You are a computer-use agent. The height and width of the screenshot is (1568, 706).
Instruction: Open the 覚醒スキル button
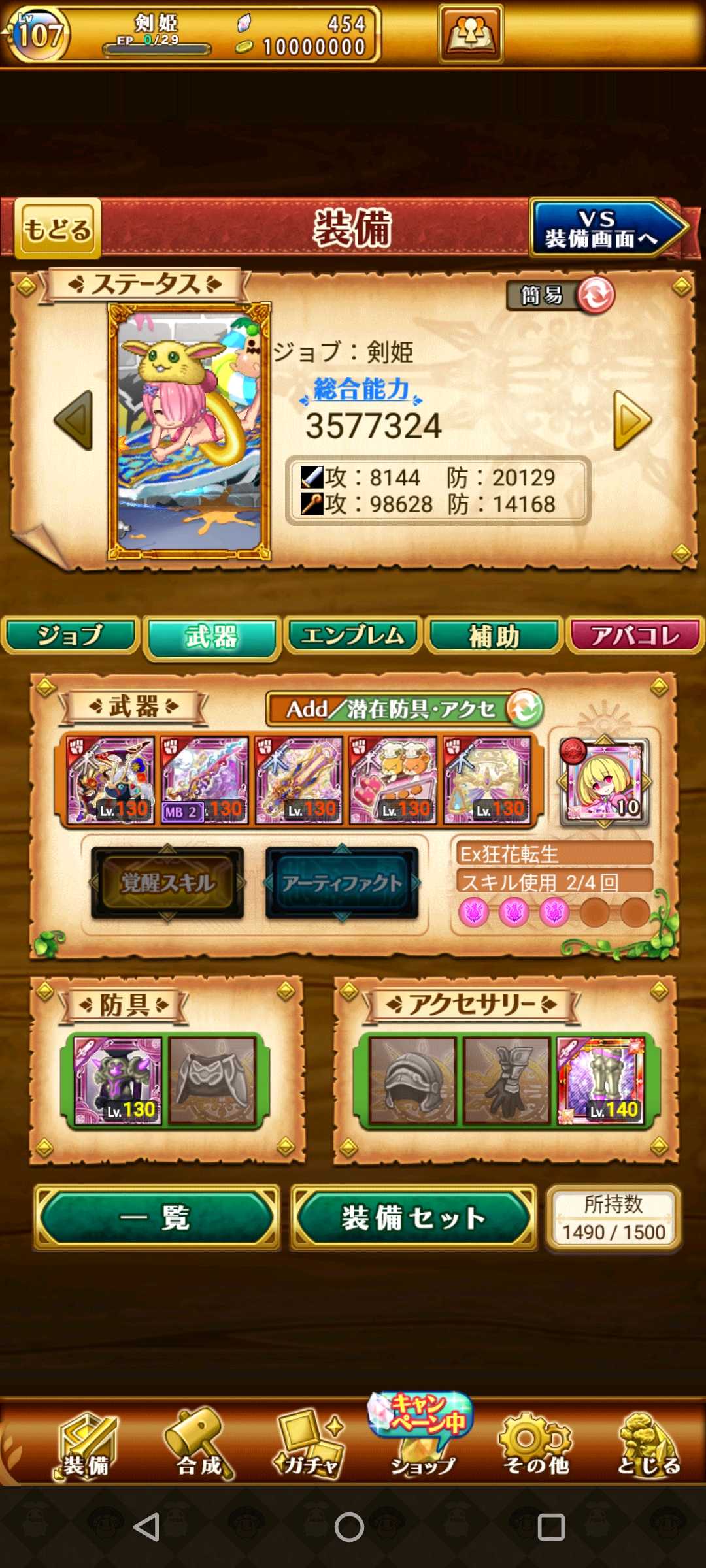click(167, 883)
